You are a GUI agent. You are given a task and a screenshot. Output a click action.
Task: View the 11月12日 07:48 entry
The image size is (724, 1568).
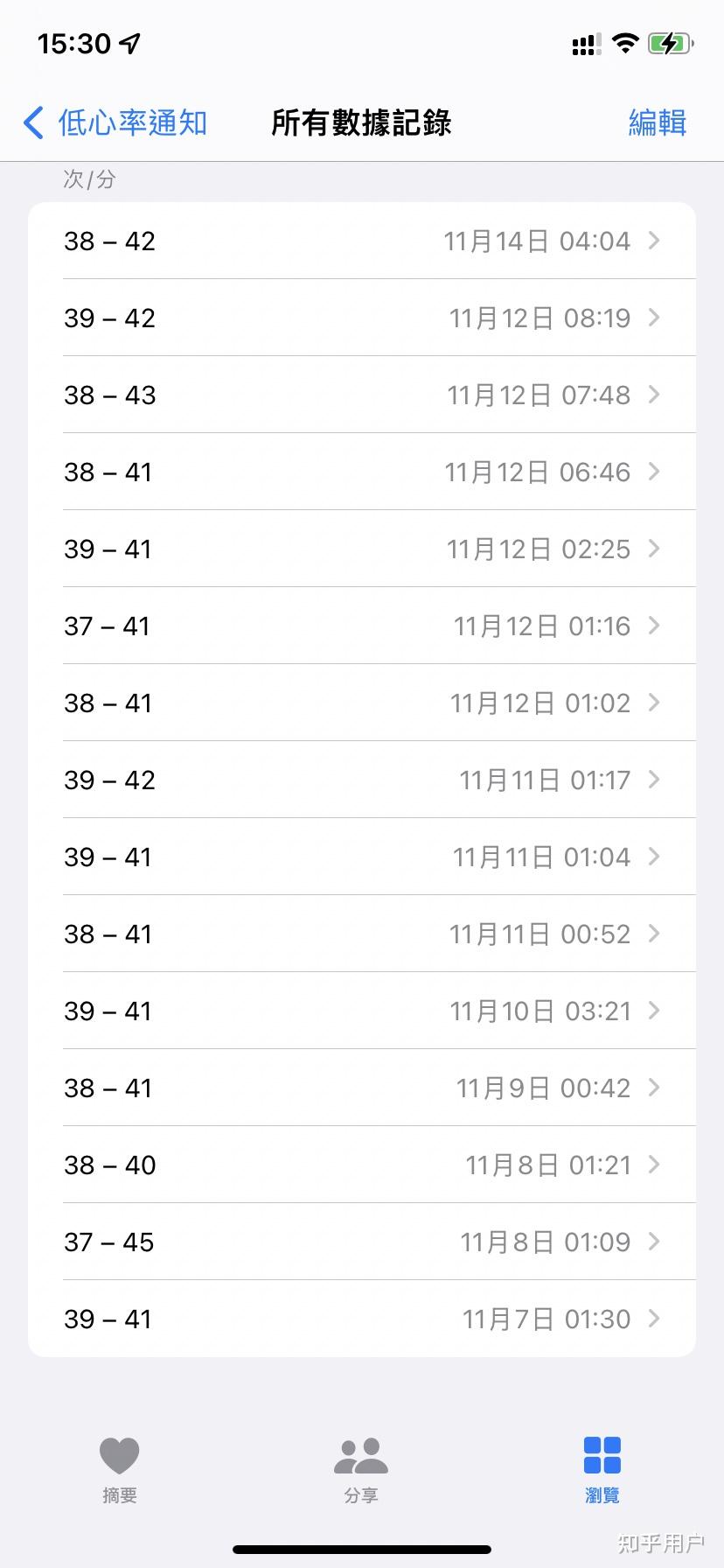tap(362, 395)
